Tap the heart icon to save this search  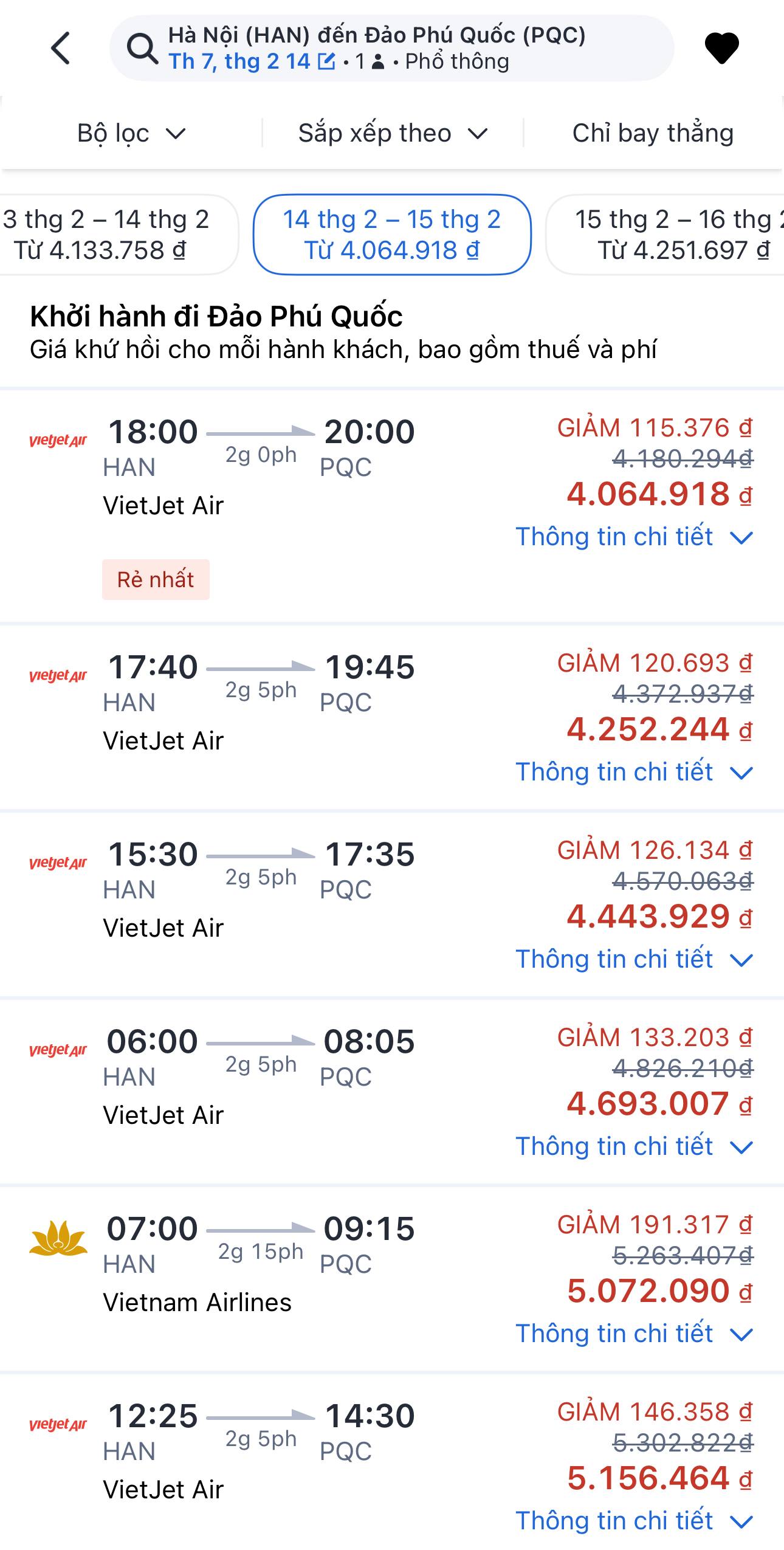coord(721,49)
